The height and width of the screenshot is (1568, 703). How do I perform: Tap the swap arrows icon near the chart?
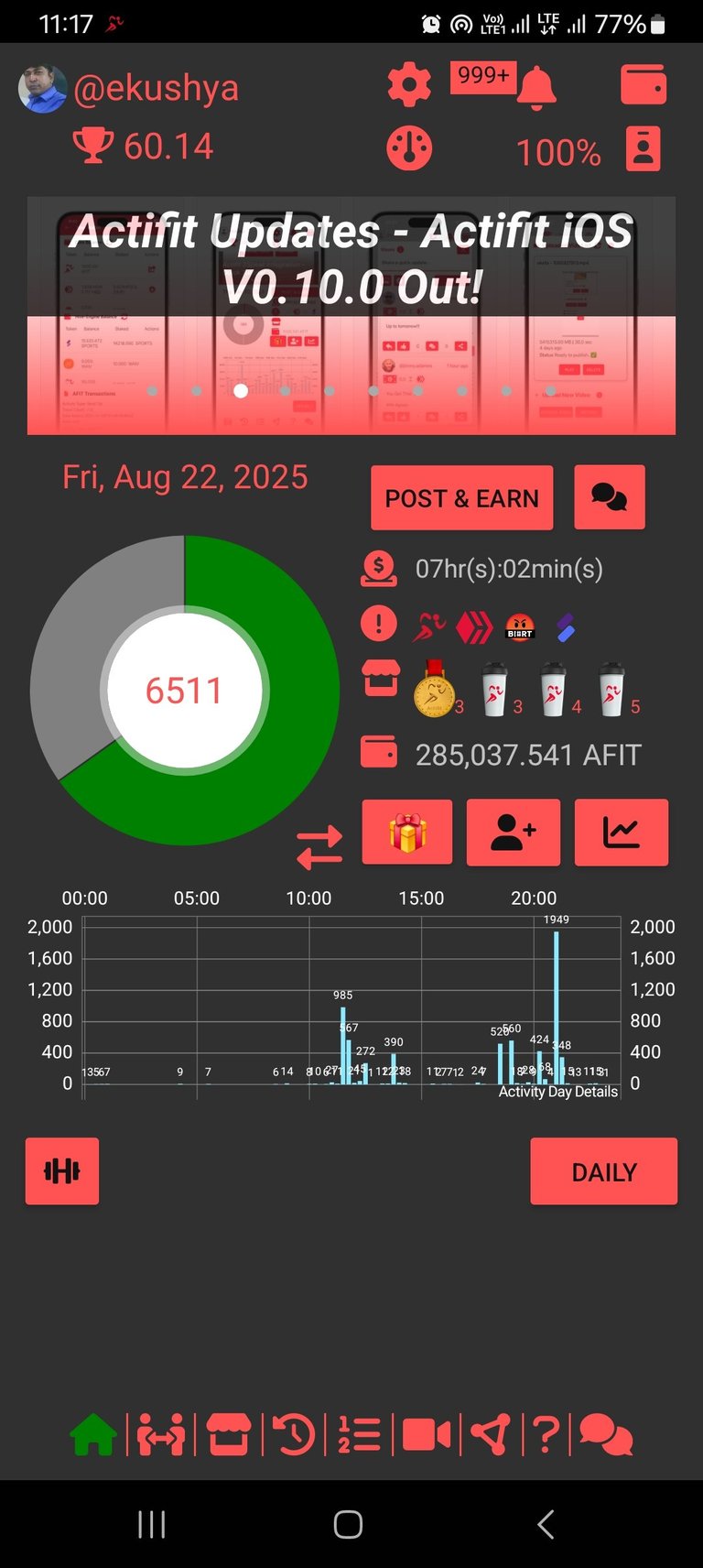coord(319,846)
